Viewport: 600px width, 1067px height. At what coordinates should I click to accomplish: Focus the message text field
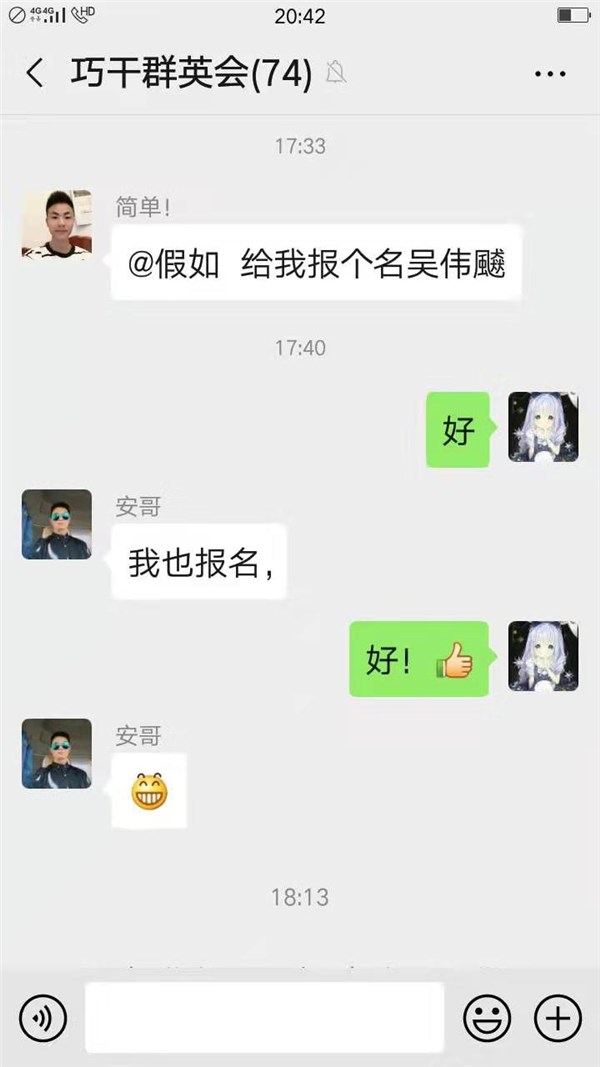tap(264, 1018)
